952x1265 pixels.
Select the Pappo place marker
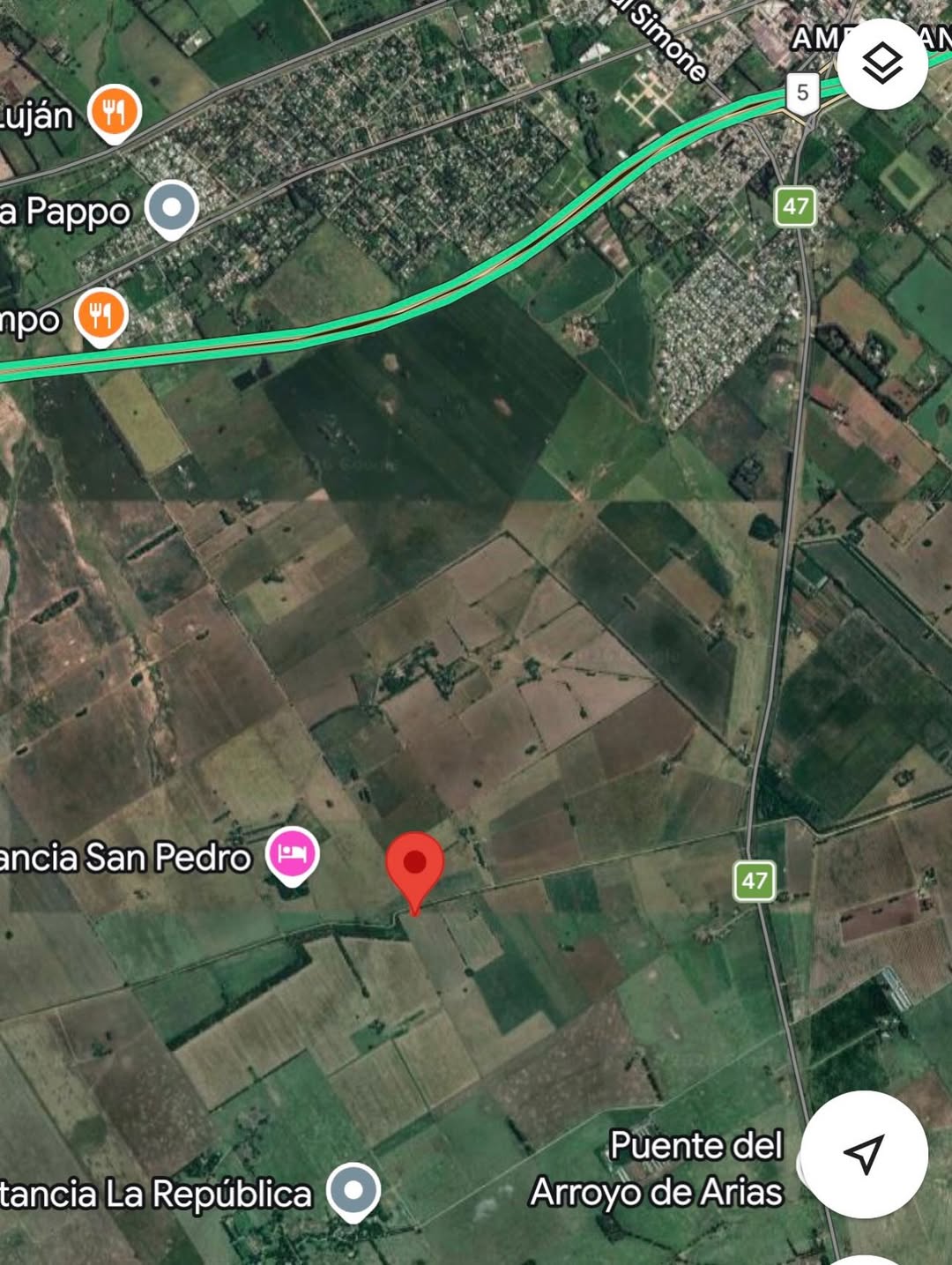(172, 209)
